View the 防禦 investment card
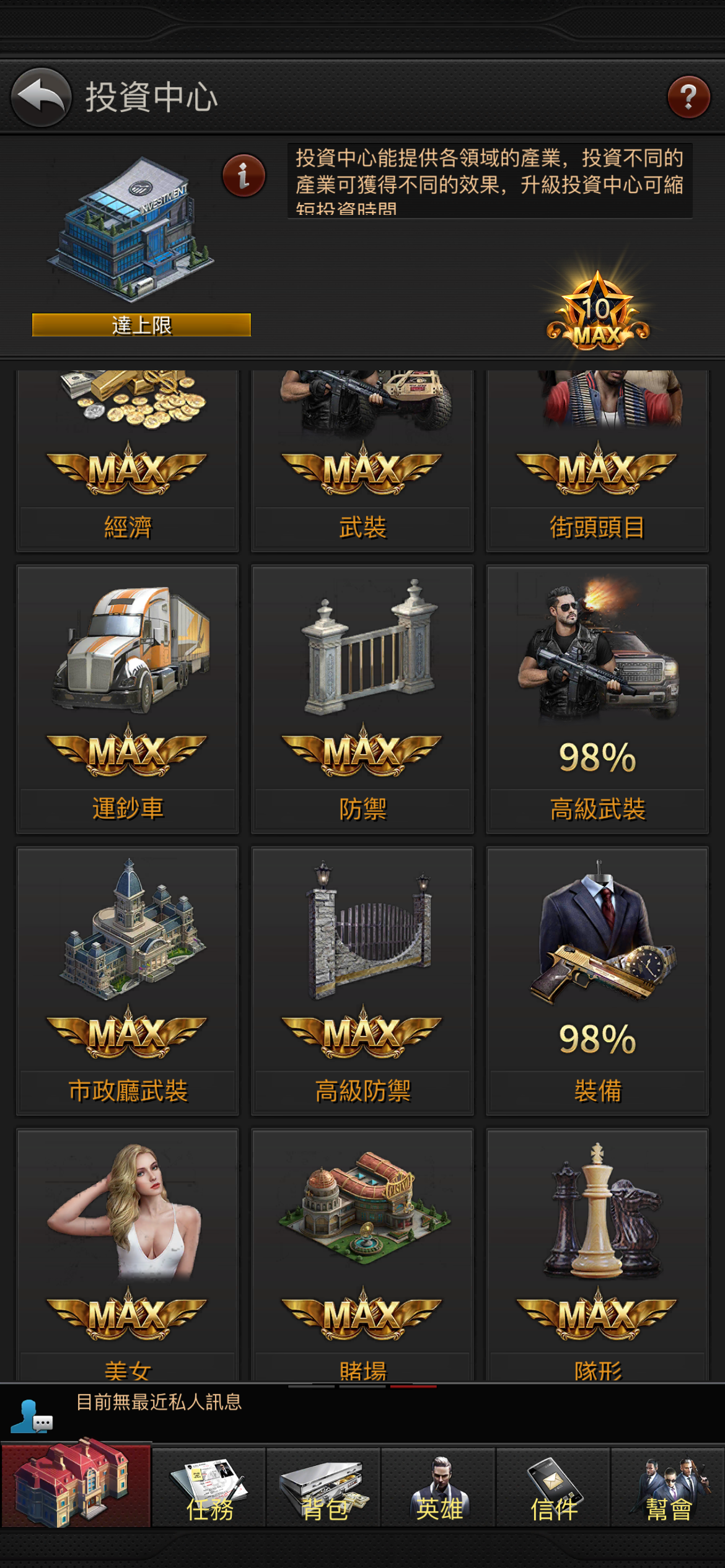The width and height of the screenshot is (725, 1568). (x=362, y=699)
